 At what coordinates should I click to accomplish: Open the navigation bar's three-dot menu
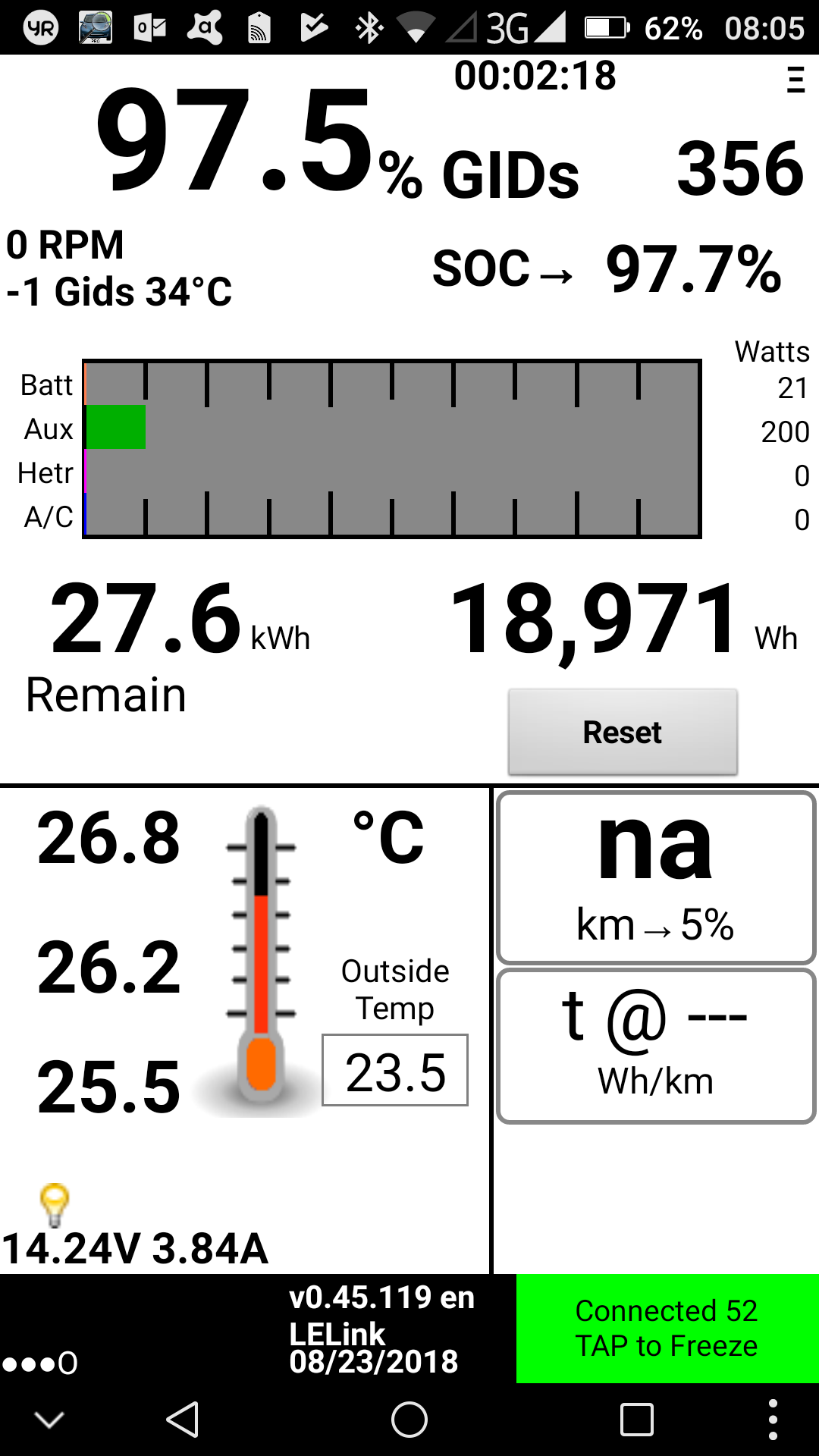[772, 1419]
